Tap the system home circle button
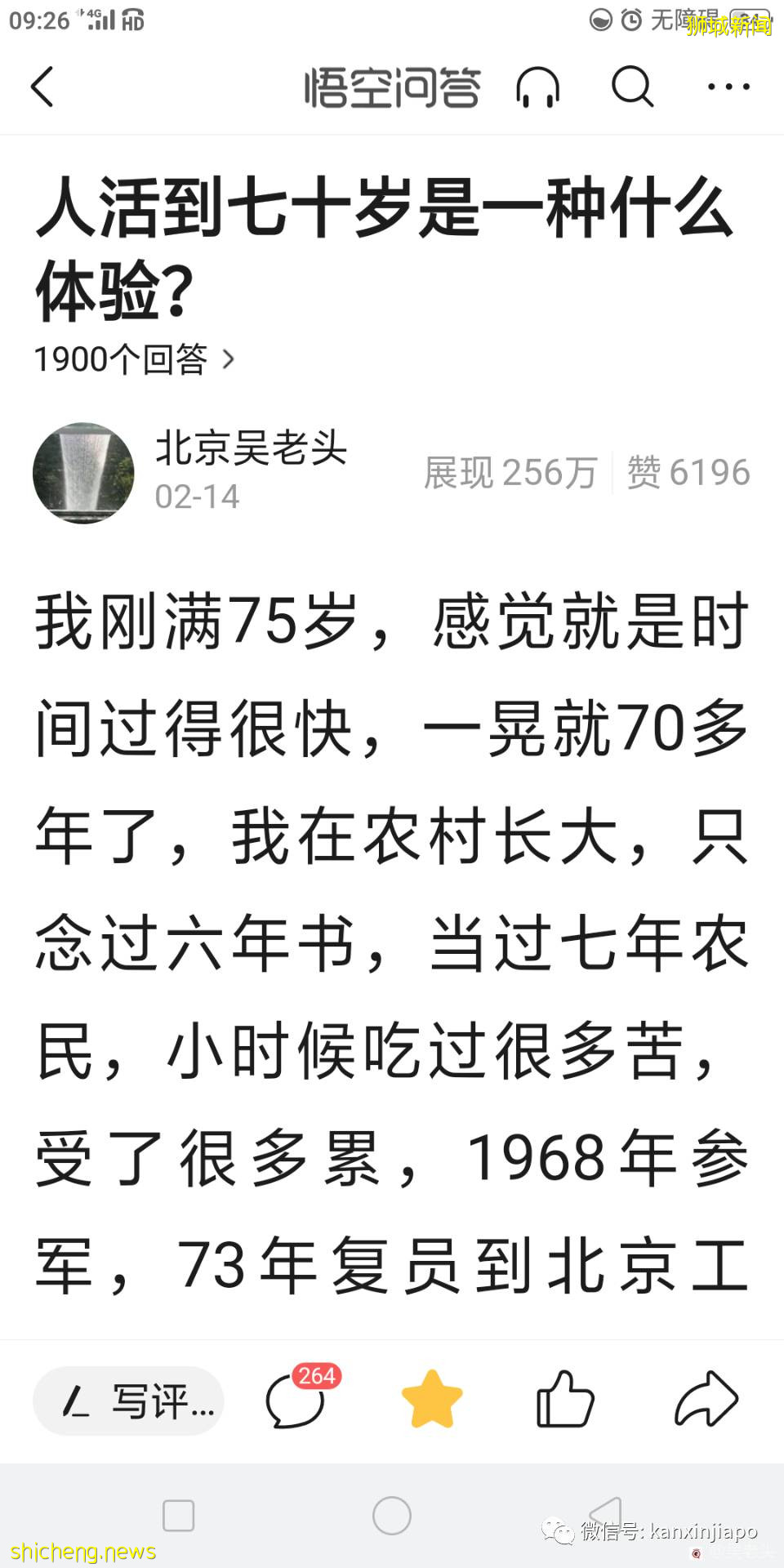Screen dimensions: 784x1568 point(392,1516)
